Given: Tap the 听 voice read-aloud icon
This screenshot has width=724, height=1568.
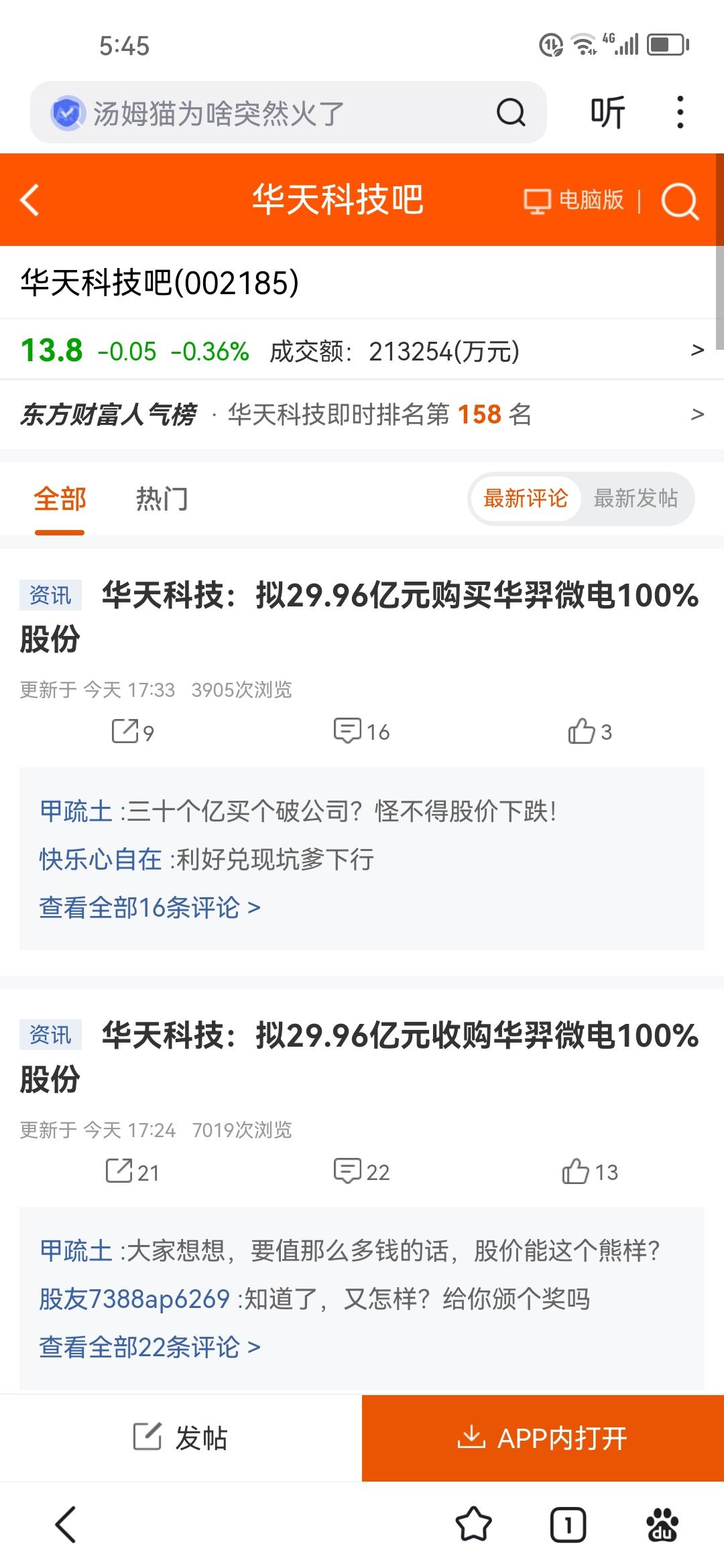Looking at the screenshot, I should pos(607,111).
